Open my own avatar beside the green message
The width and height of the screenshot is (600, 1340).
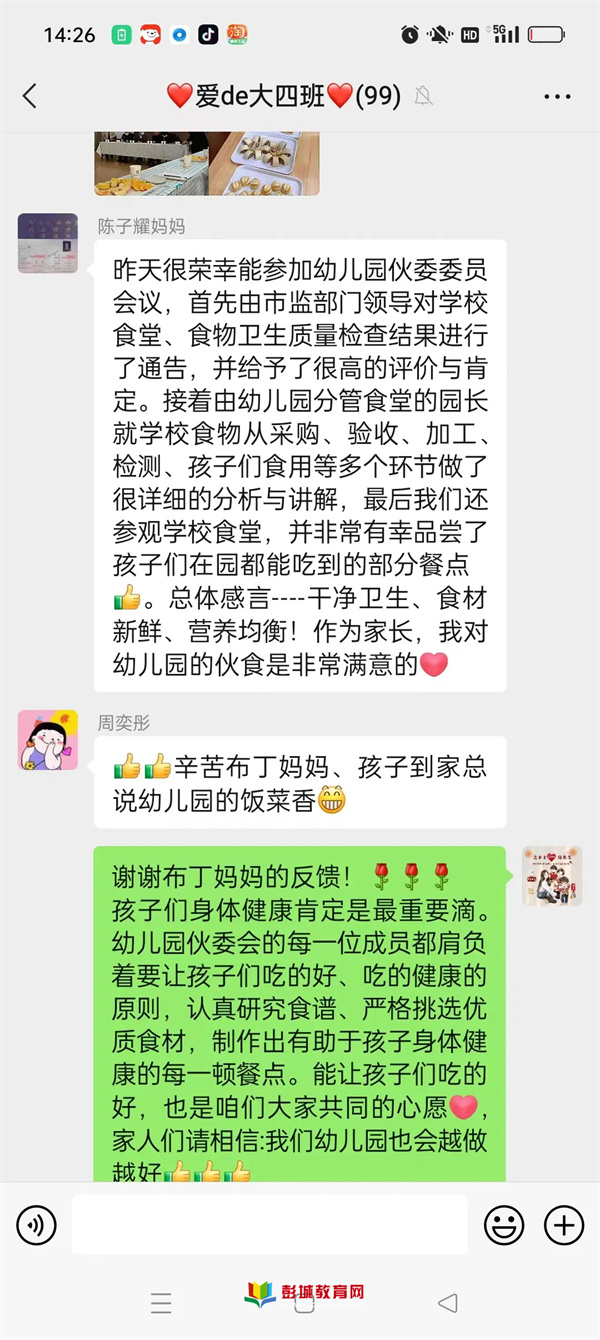[552, 876]
